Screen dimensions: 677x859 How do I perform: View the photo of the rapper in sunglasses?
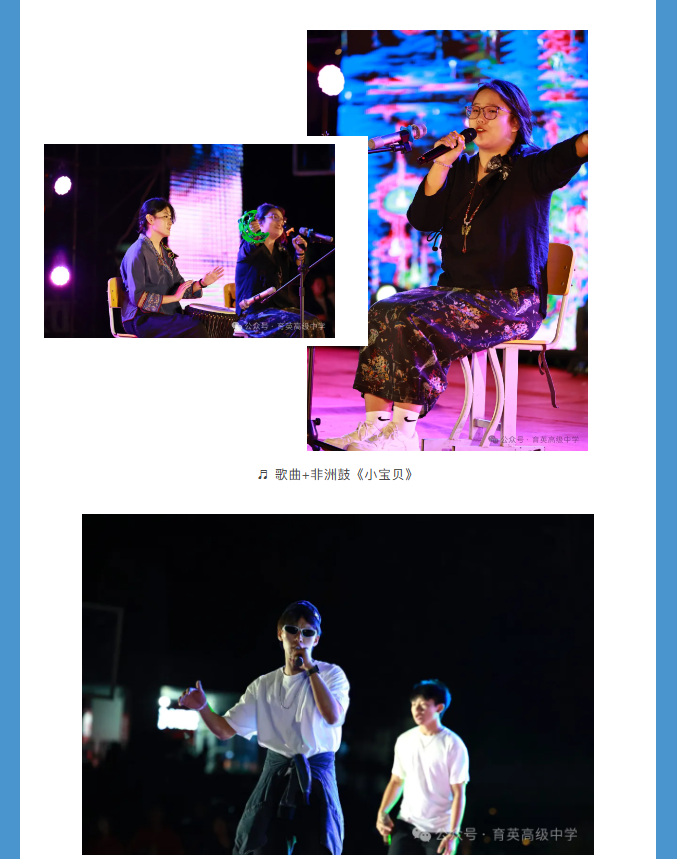(x=337, y=684)
